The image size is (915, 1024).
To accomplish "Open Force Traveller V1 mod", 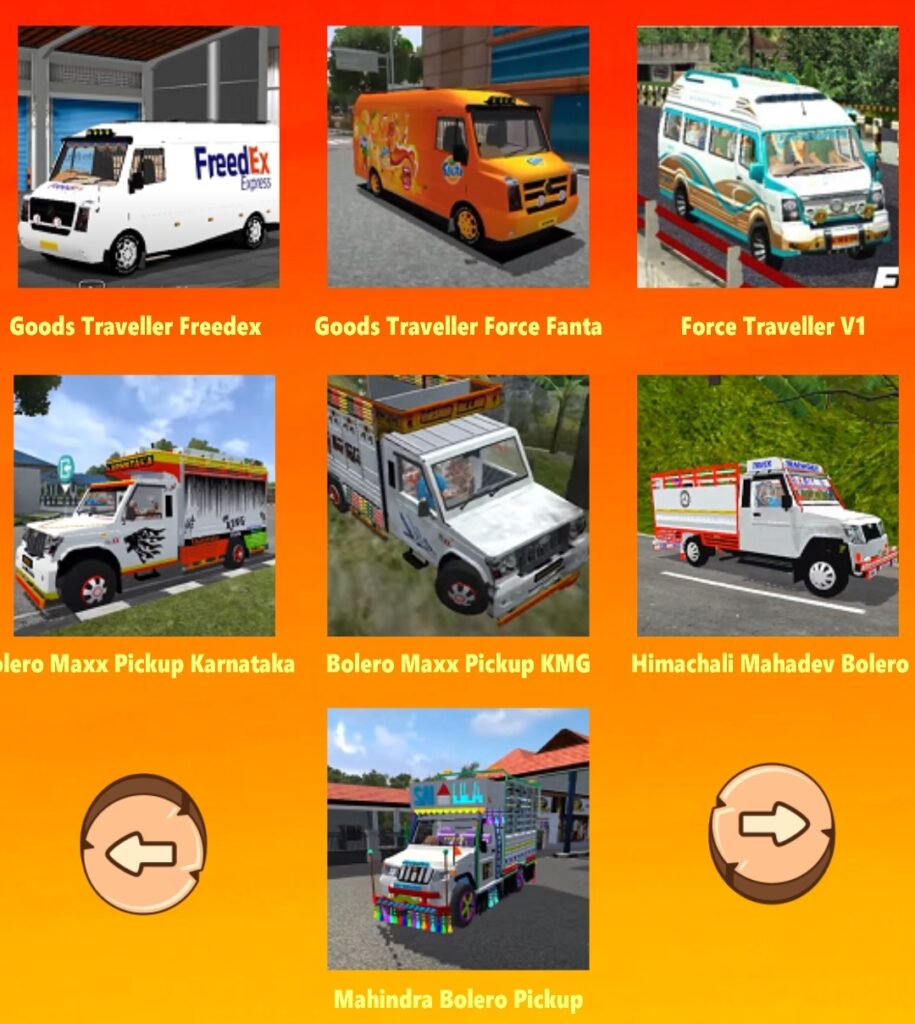I will pos(768,157).
